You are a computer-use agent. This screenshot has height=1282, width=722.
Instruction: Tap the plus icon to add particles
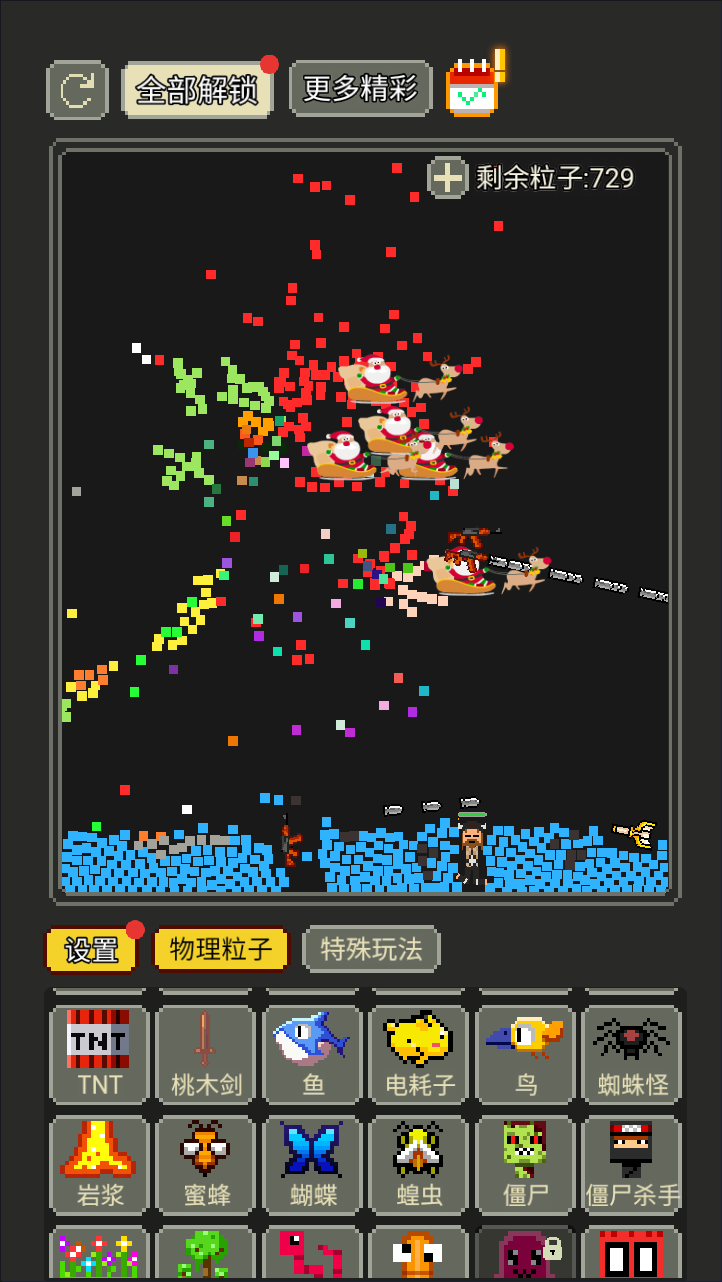coord(447,178)
